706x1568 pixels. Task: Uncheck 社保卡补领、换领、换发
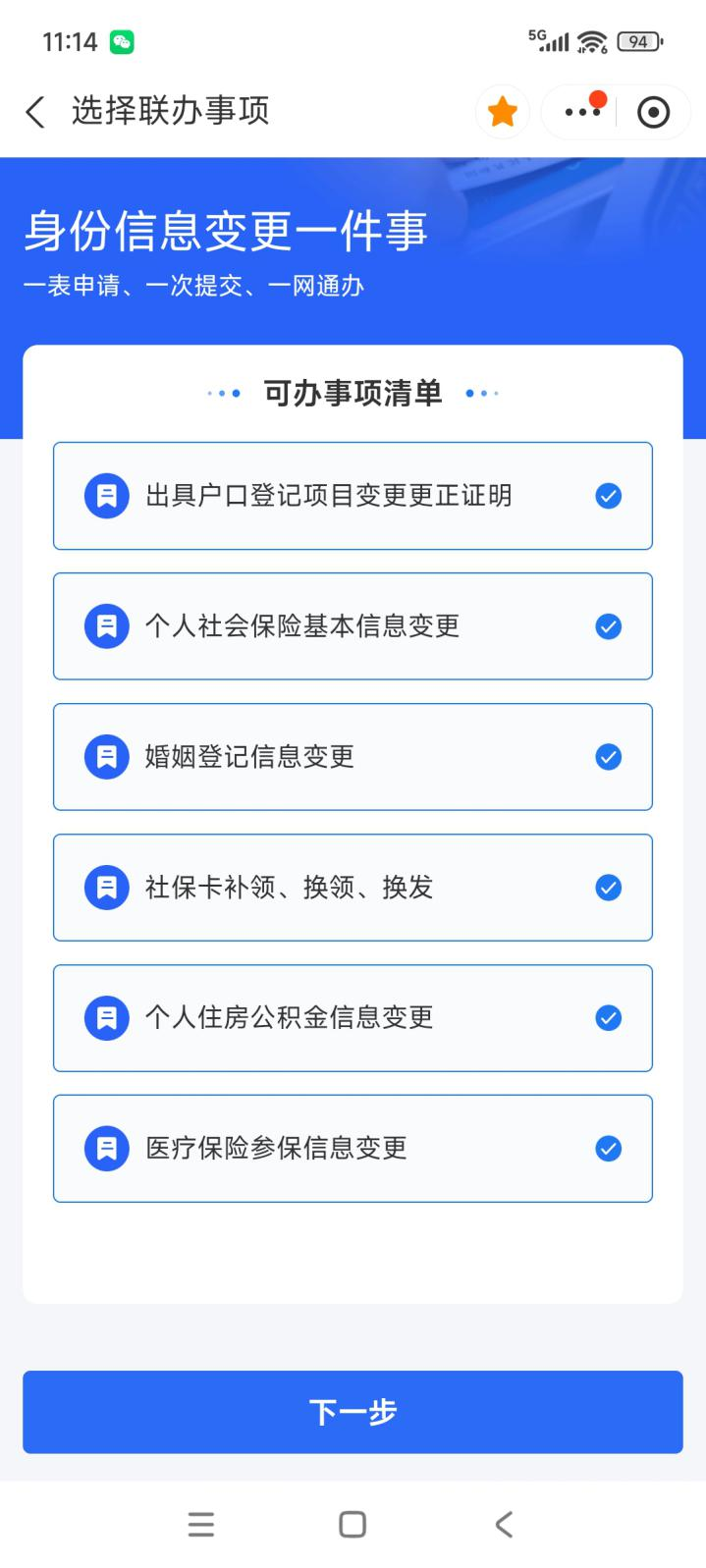[x=608, y=888]
